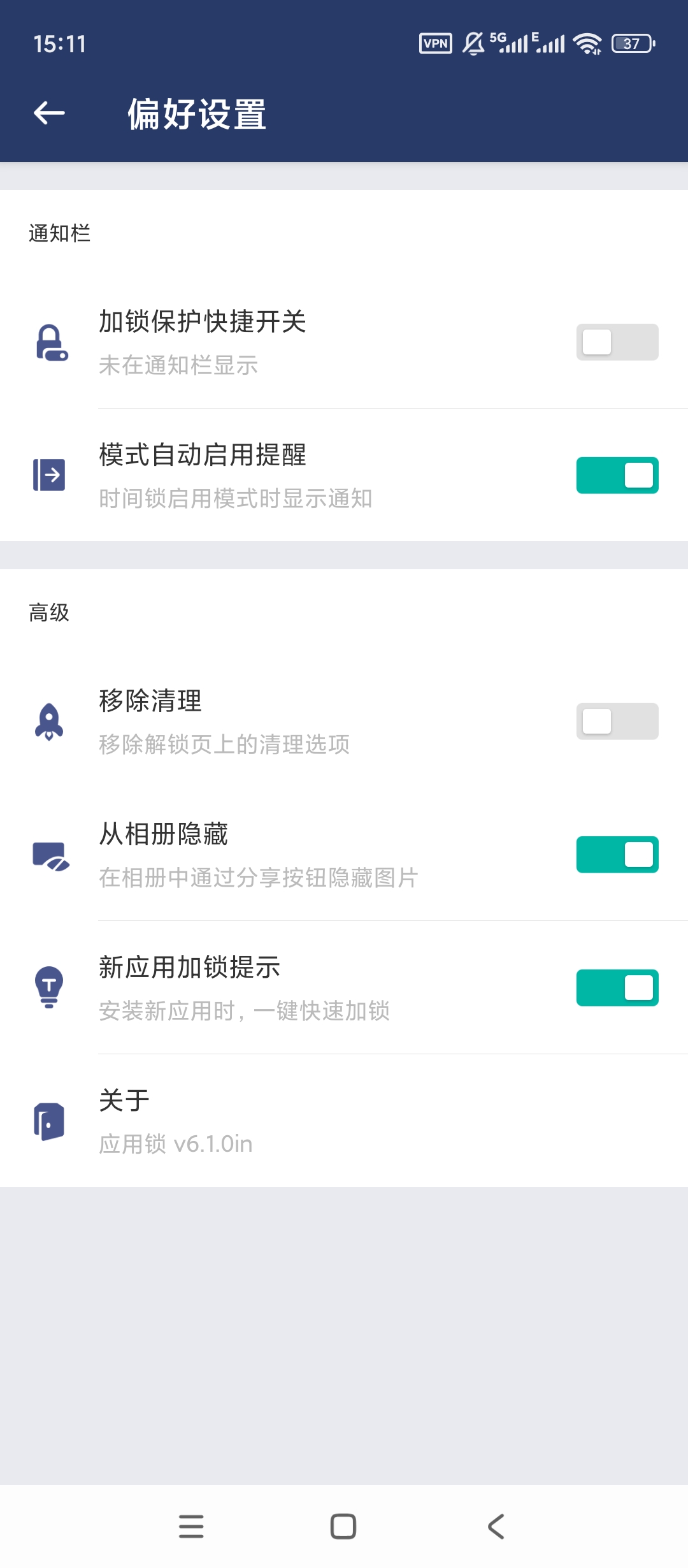Disable the 新应用加锁提示 switch
Image resolution: width=688 pixels, height=1568 pixels.
(617, 987)
